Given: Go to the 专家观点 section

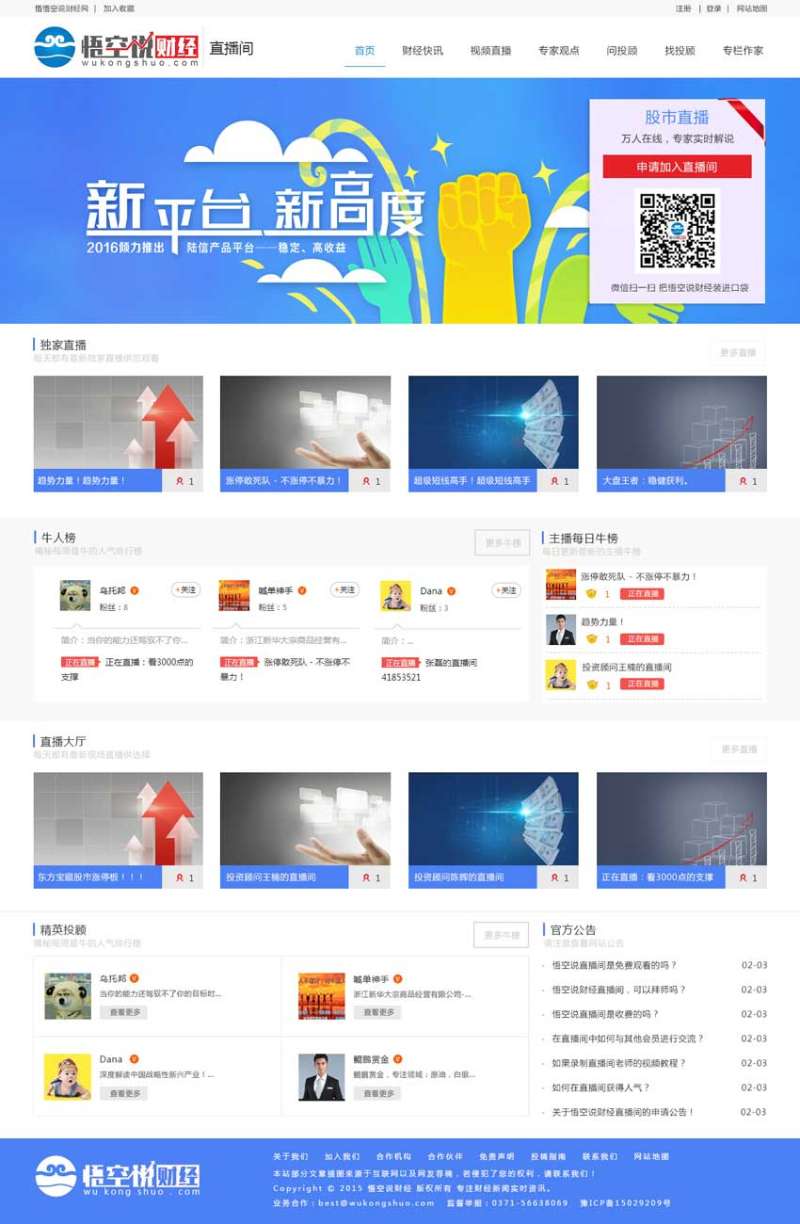Looking at the screenshot, I should (558, 50).
